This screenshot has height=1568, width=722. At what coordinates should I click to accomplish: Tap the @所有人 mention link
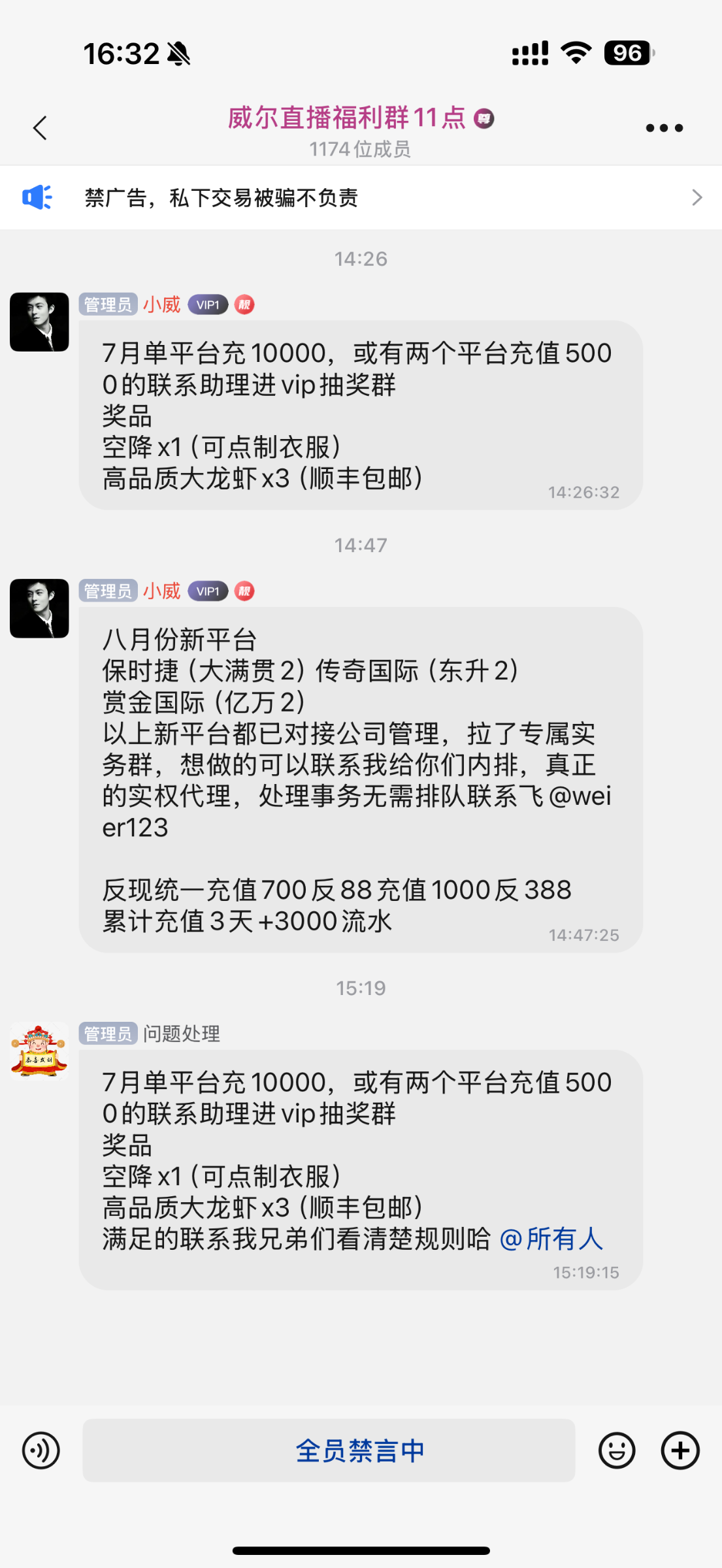point(551,1239)
